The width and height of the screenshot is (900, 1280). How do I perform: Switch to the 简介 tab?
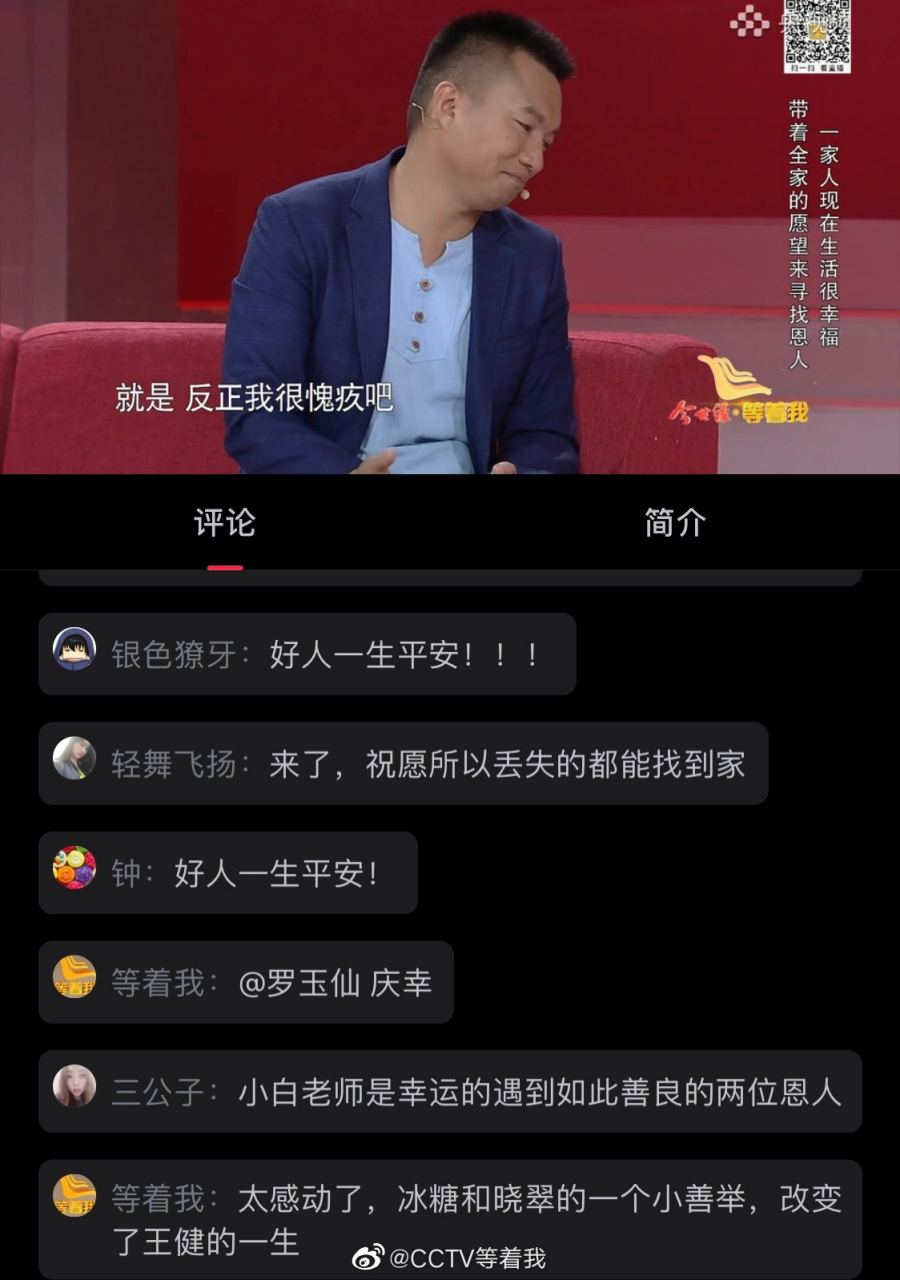tap(672, 521)
